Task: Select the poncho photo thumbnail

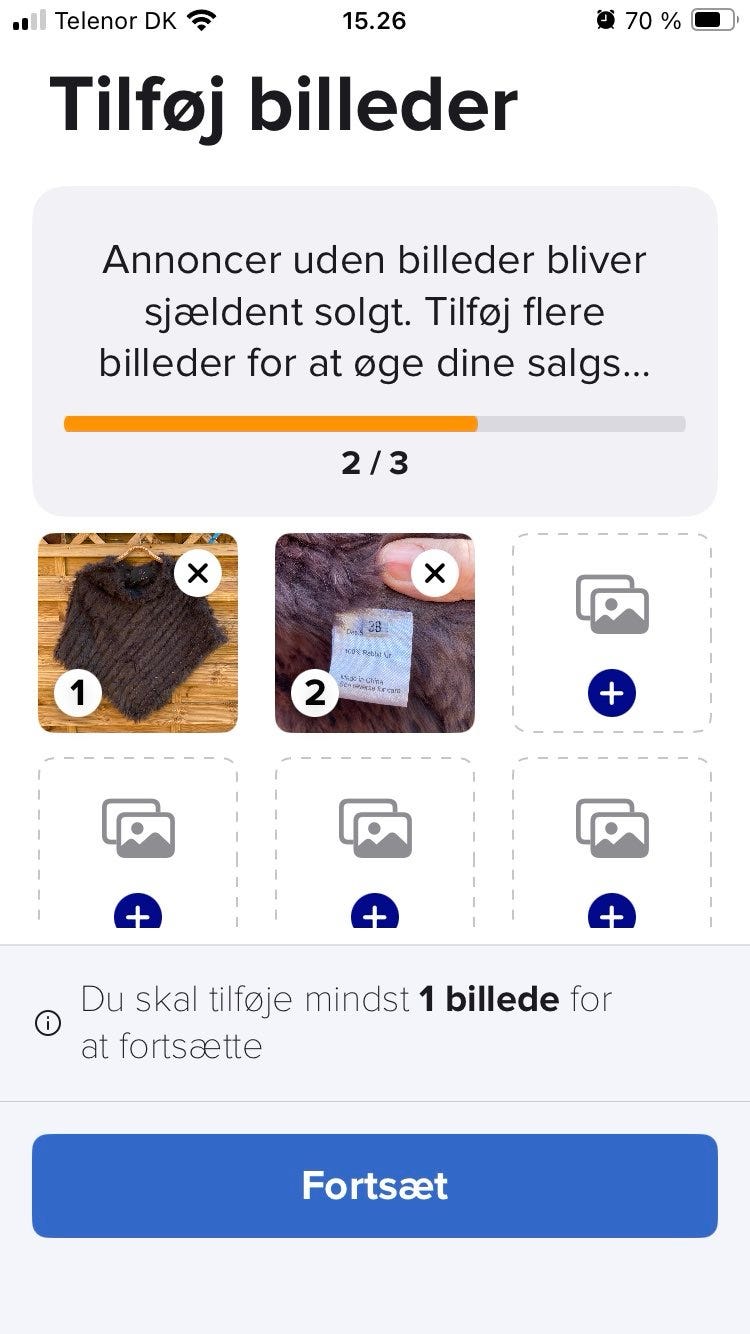Action: coord(138,632)
